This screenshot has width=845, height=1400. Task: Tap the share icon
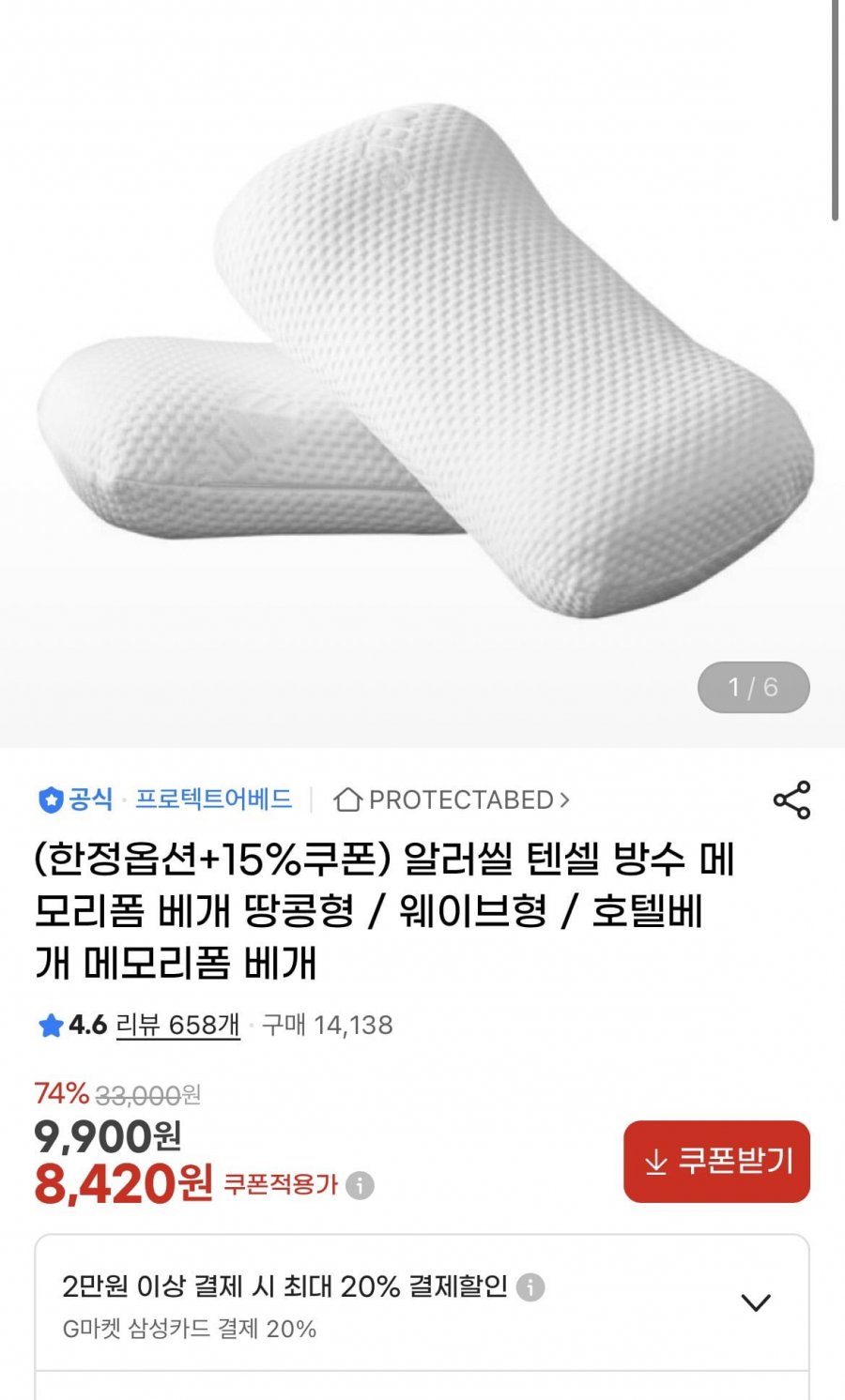pos(793,800)
